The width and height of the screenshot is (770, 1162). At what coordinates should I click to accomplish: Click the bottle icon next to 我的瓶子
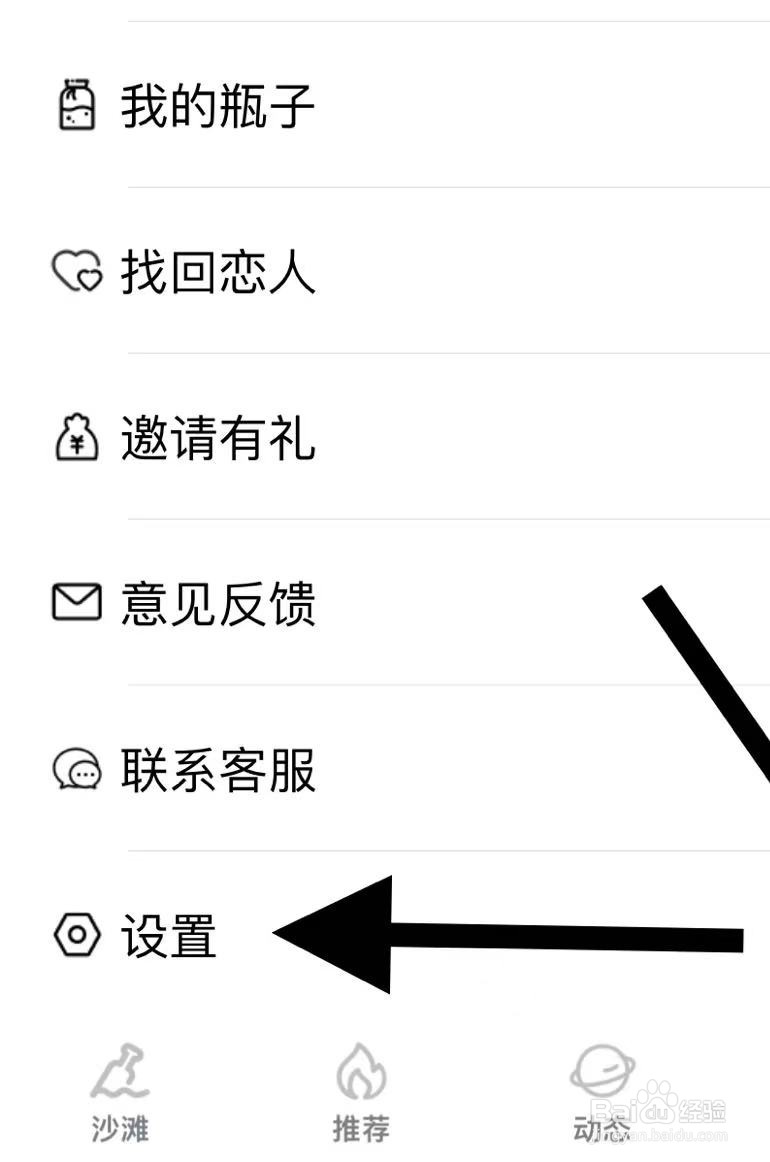pos(75,104)
